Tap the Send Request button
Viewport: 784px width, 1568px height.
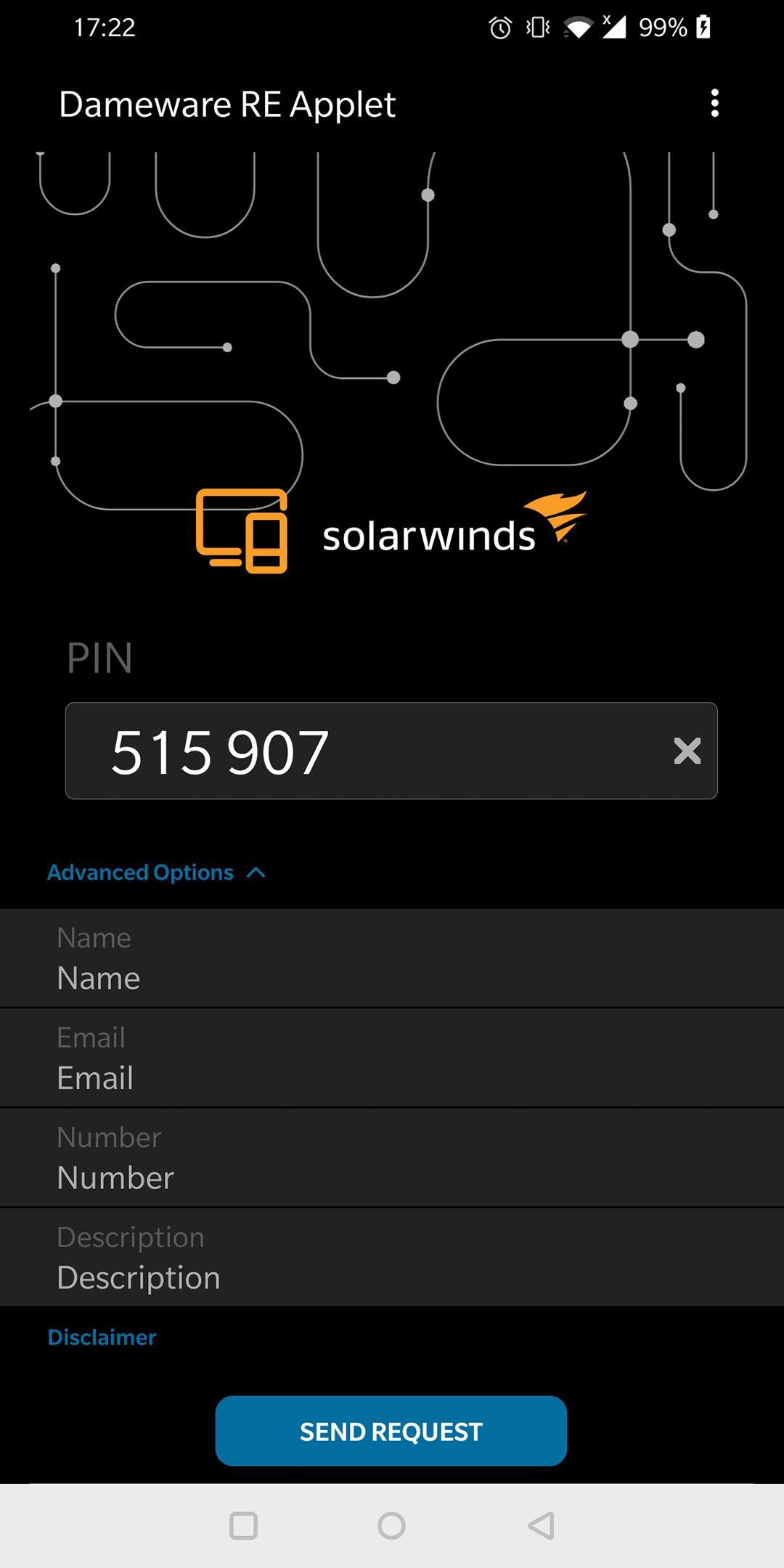391,1431
